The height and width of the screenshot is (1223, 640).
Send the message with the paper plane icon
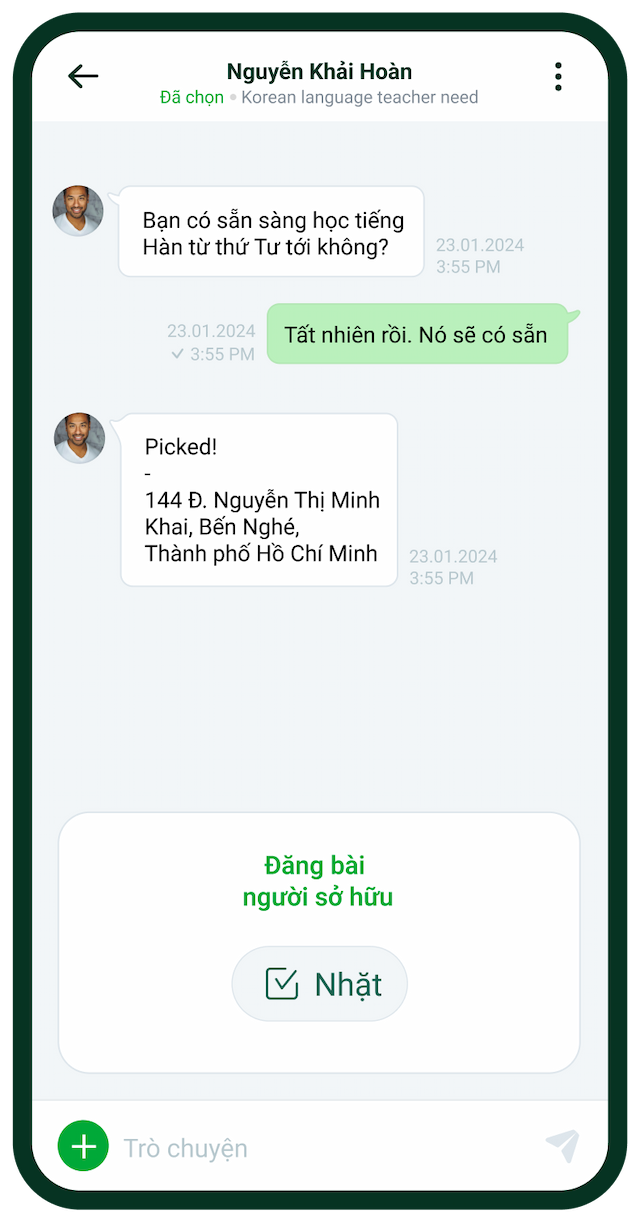[x=562, y=1146]
